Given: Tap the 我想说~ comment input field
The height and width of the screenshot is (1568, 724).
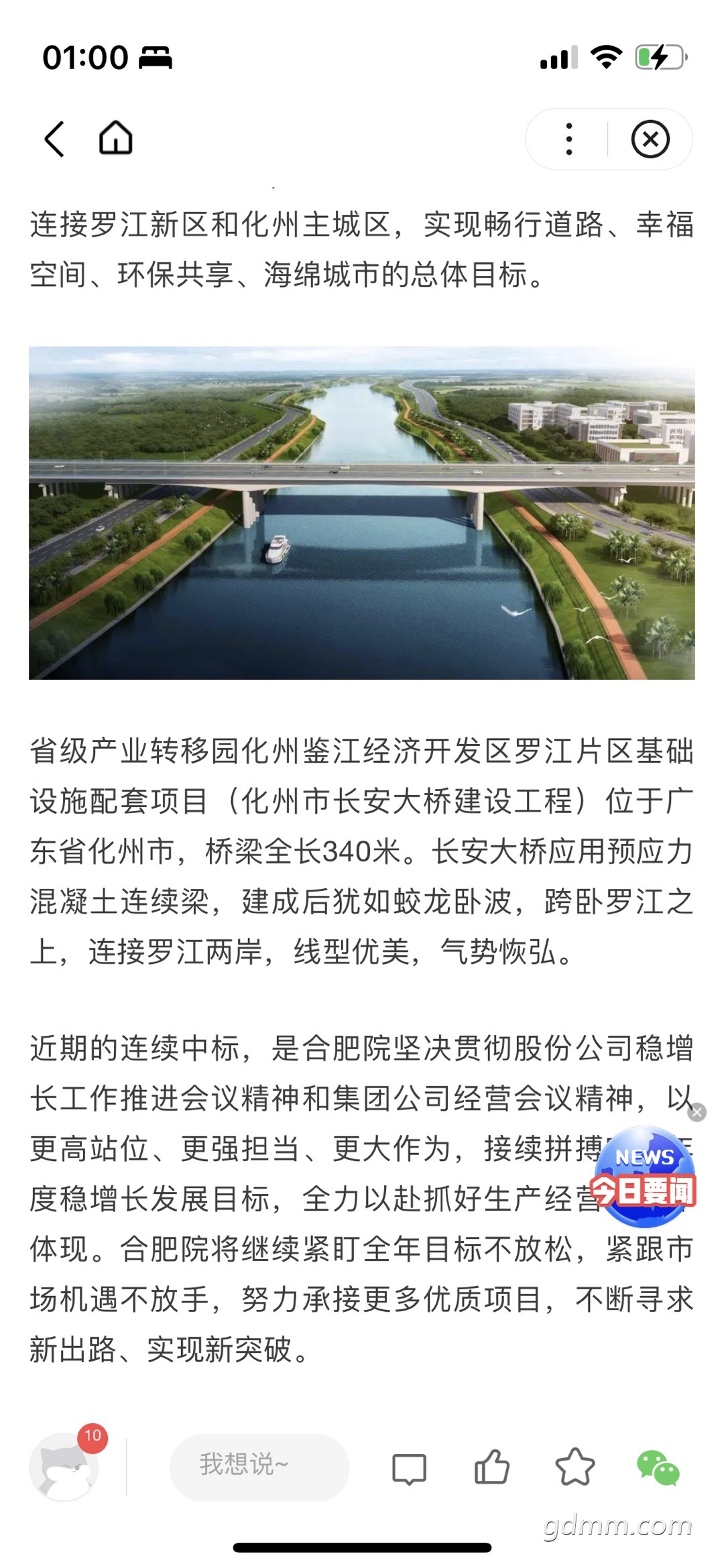Looking at the screenshot, I should (x=259, y=1467).
